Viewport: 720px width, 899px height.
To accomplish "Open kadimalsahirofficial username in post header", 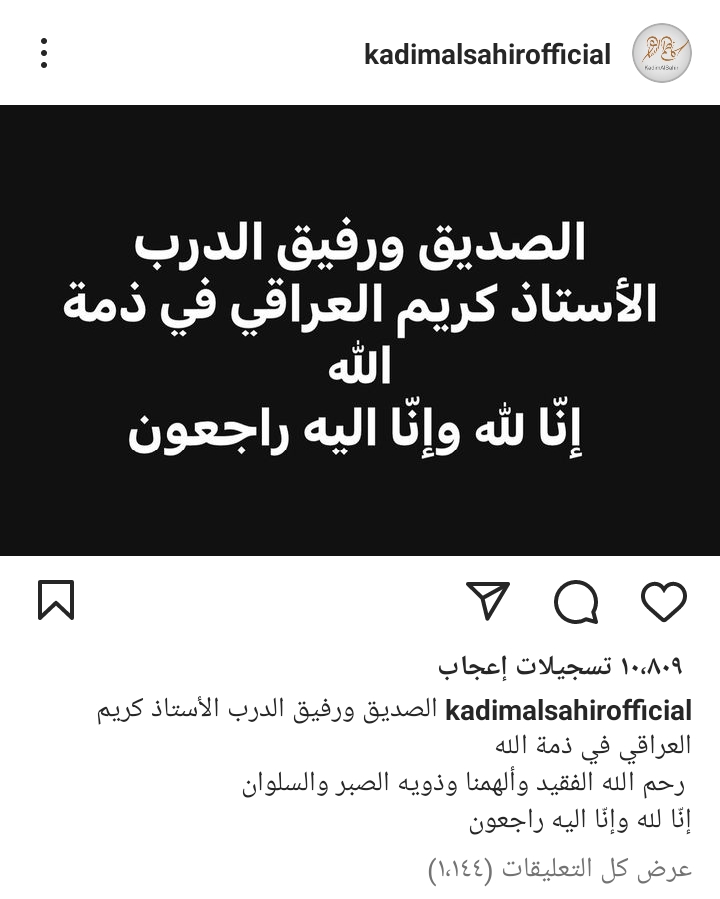I will tap(487, 54).
